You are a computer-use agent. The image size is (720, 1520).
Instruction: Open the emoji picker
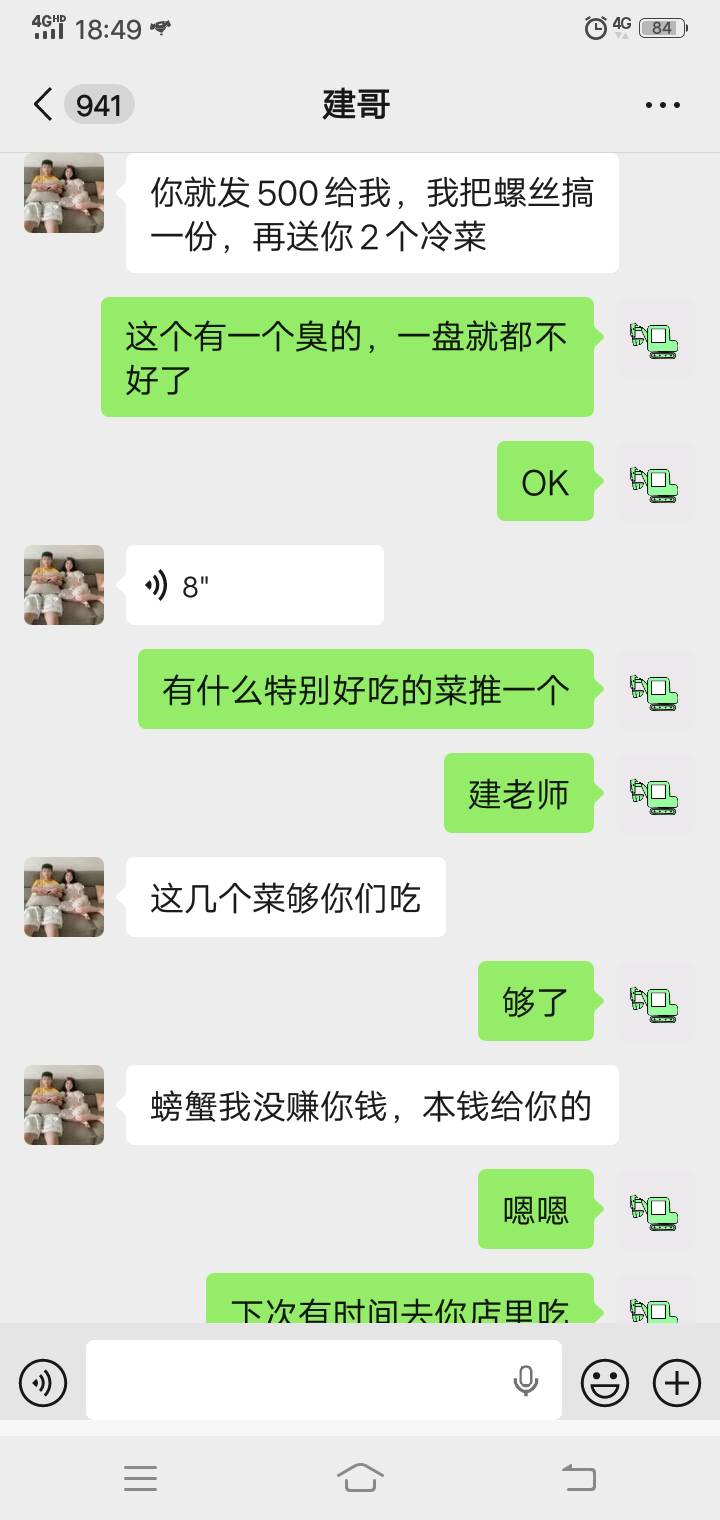(605, 1383)
